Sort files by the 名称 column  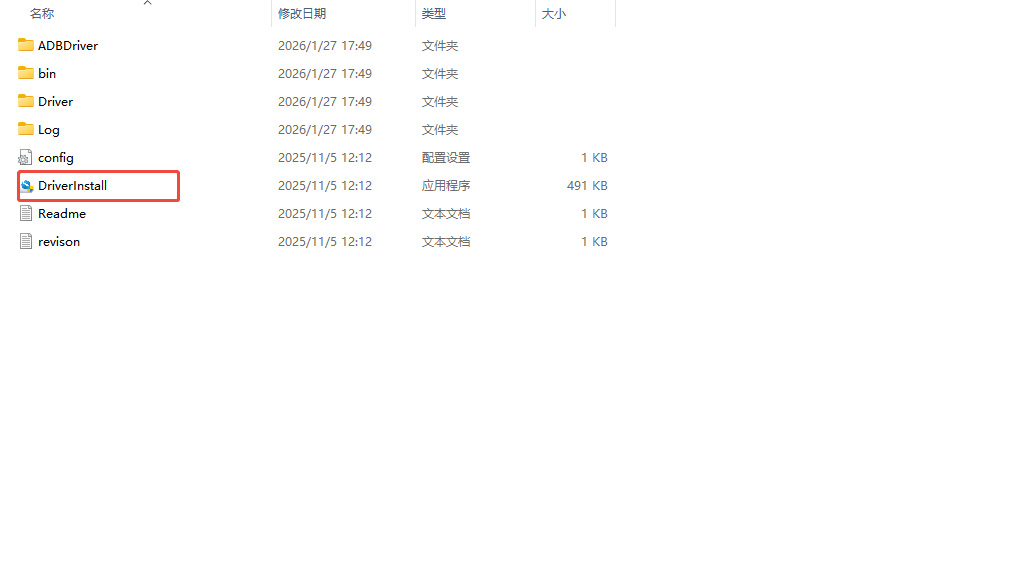click(42, 13)
